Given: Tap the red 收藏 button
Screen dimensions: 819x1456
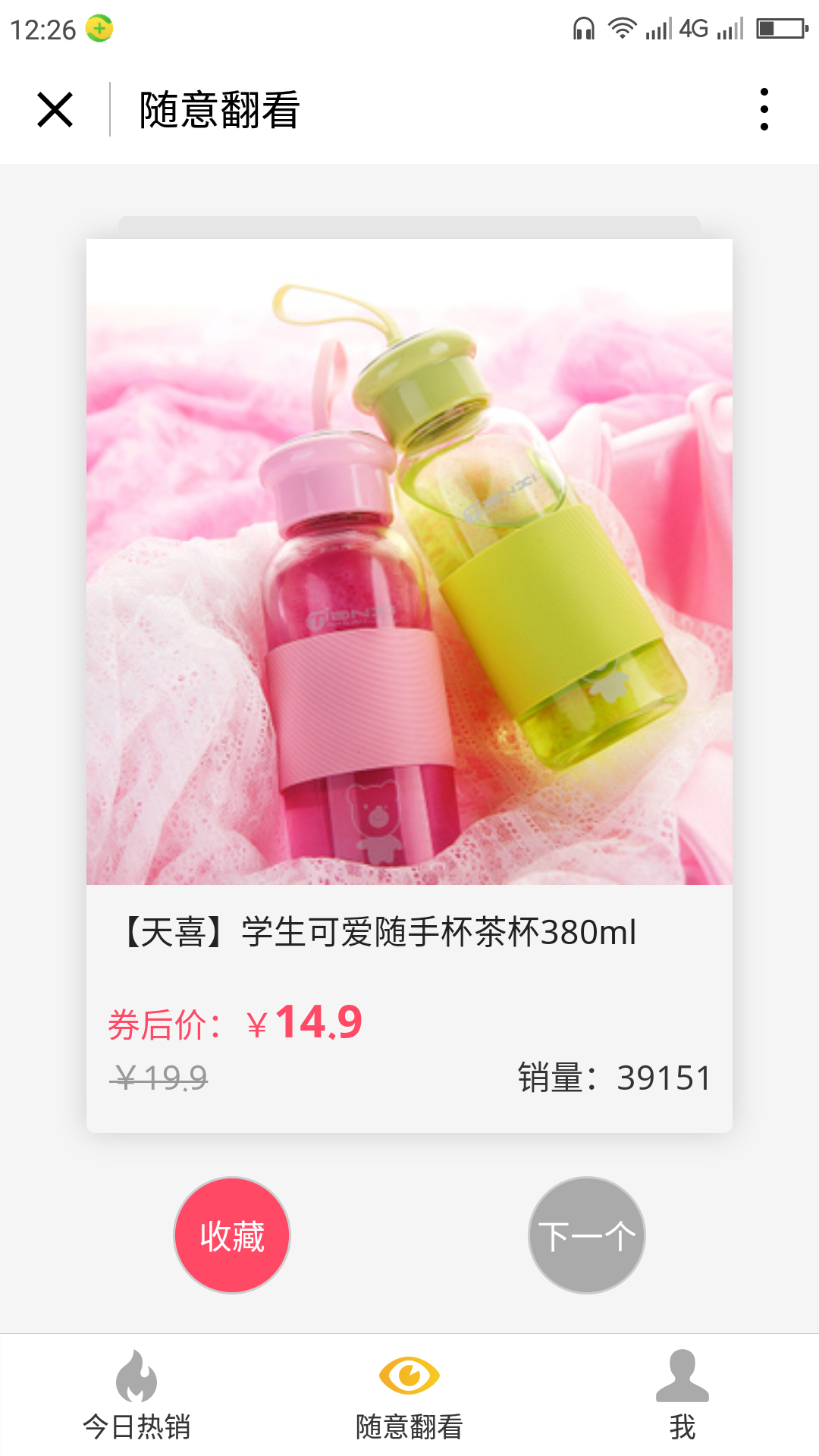Looking at the screenshot, I should [x=232, y=1235].
